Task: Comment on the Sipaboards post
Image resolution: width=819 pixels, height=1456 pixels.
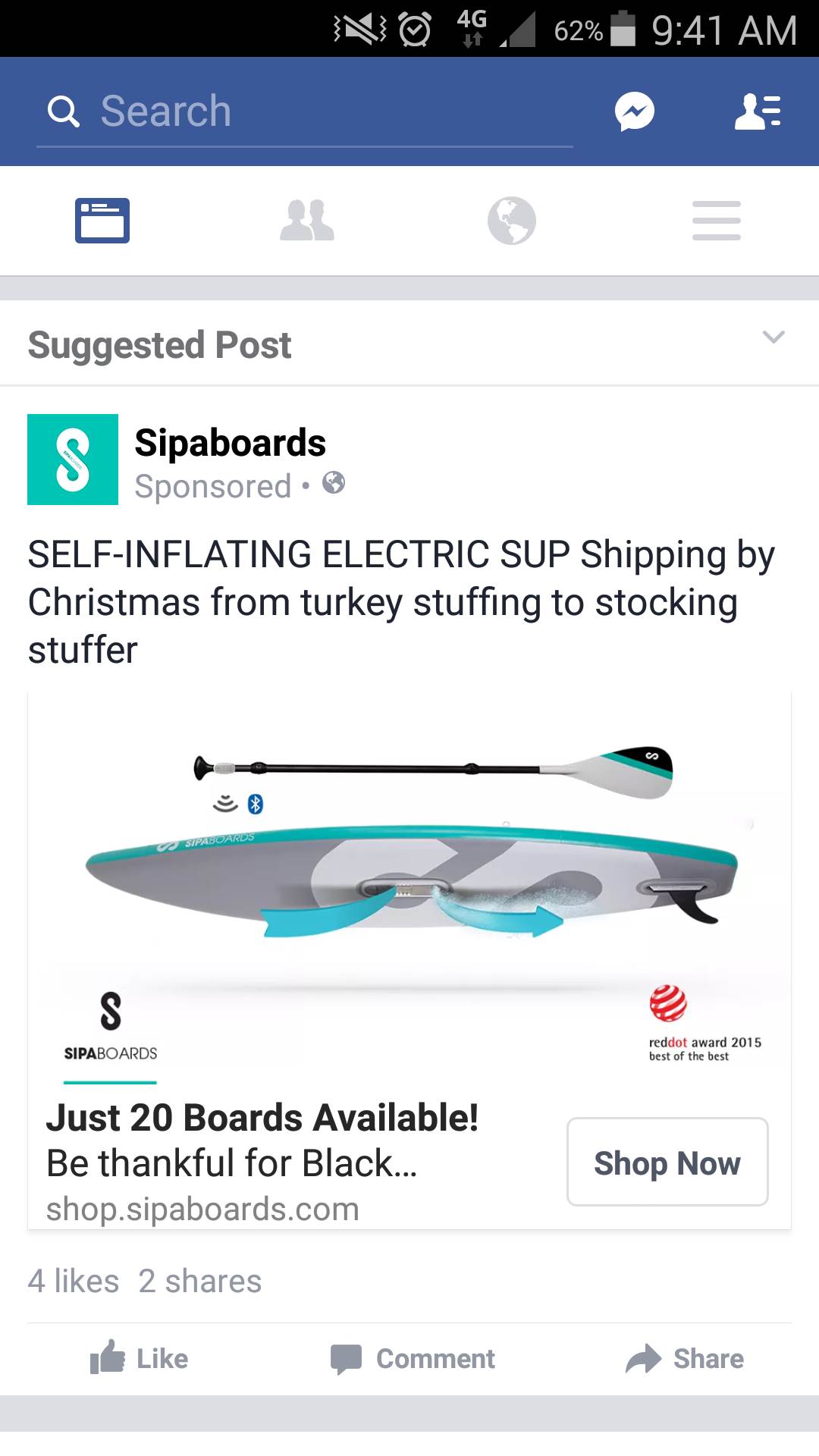Action: [413, 1358]
